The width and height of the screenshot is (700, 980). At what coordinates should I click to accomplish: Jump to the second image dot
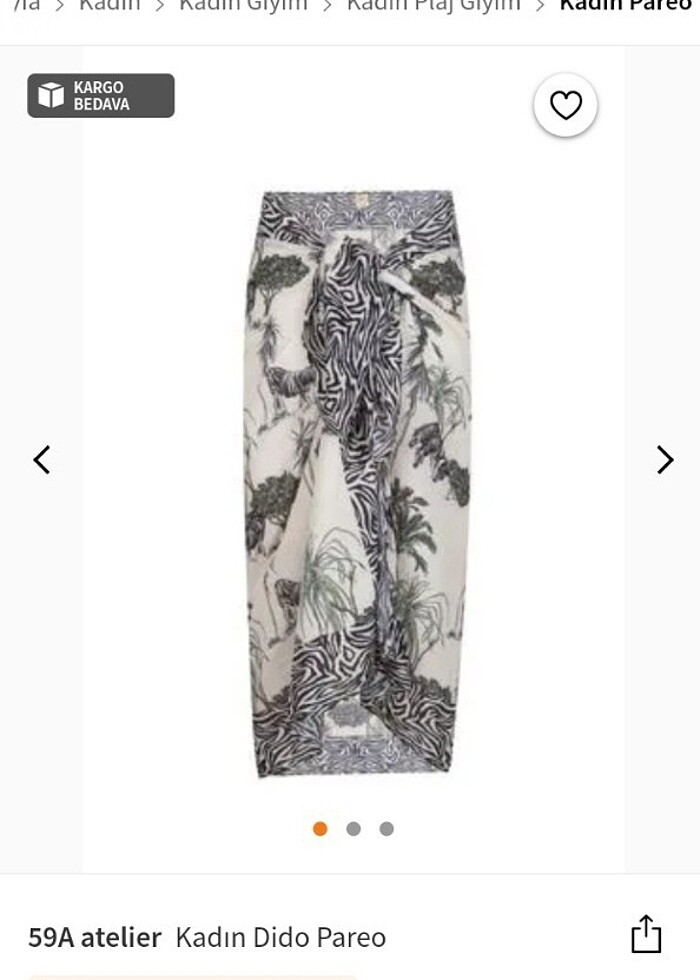[x=353, y=828]
